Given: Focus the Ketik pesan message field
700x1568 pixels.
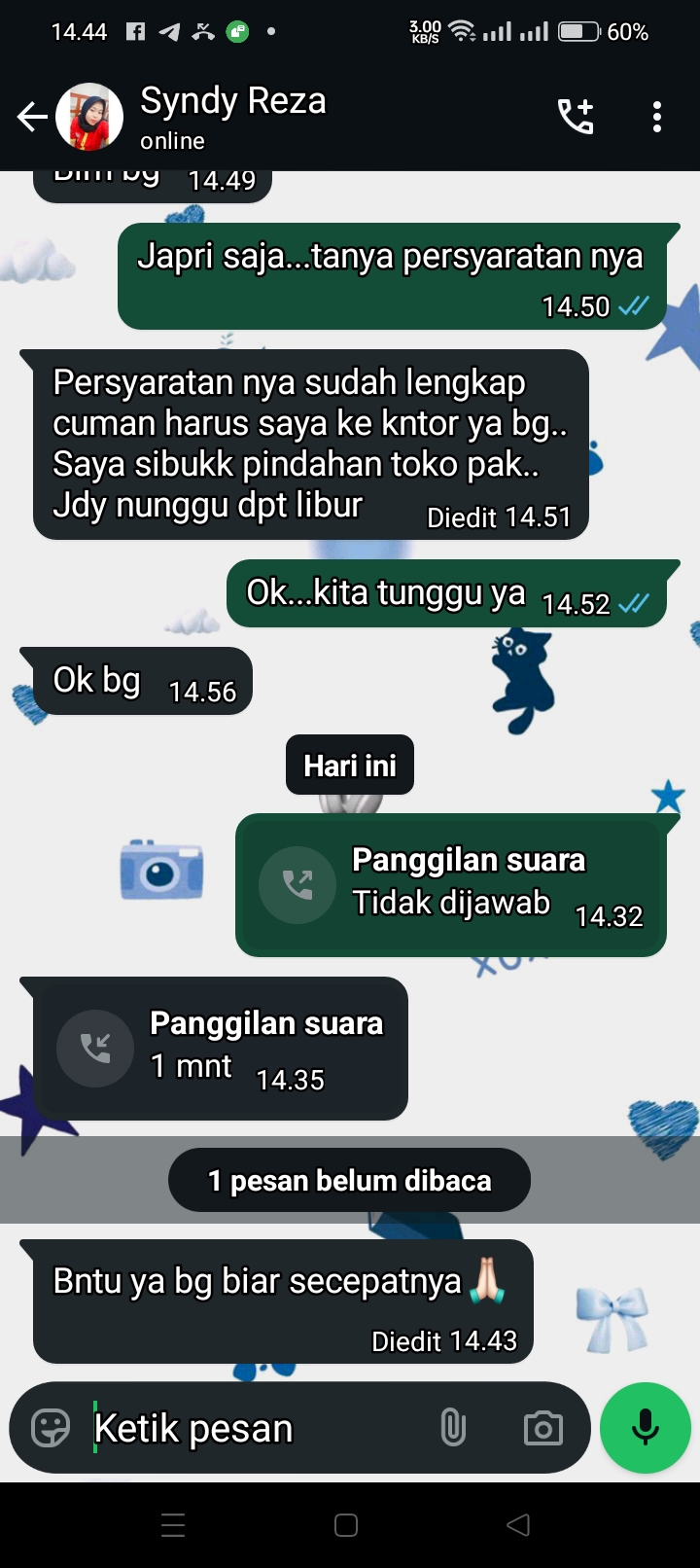Looking at the screenshot, I should tap(253, 1428).
